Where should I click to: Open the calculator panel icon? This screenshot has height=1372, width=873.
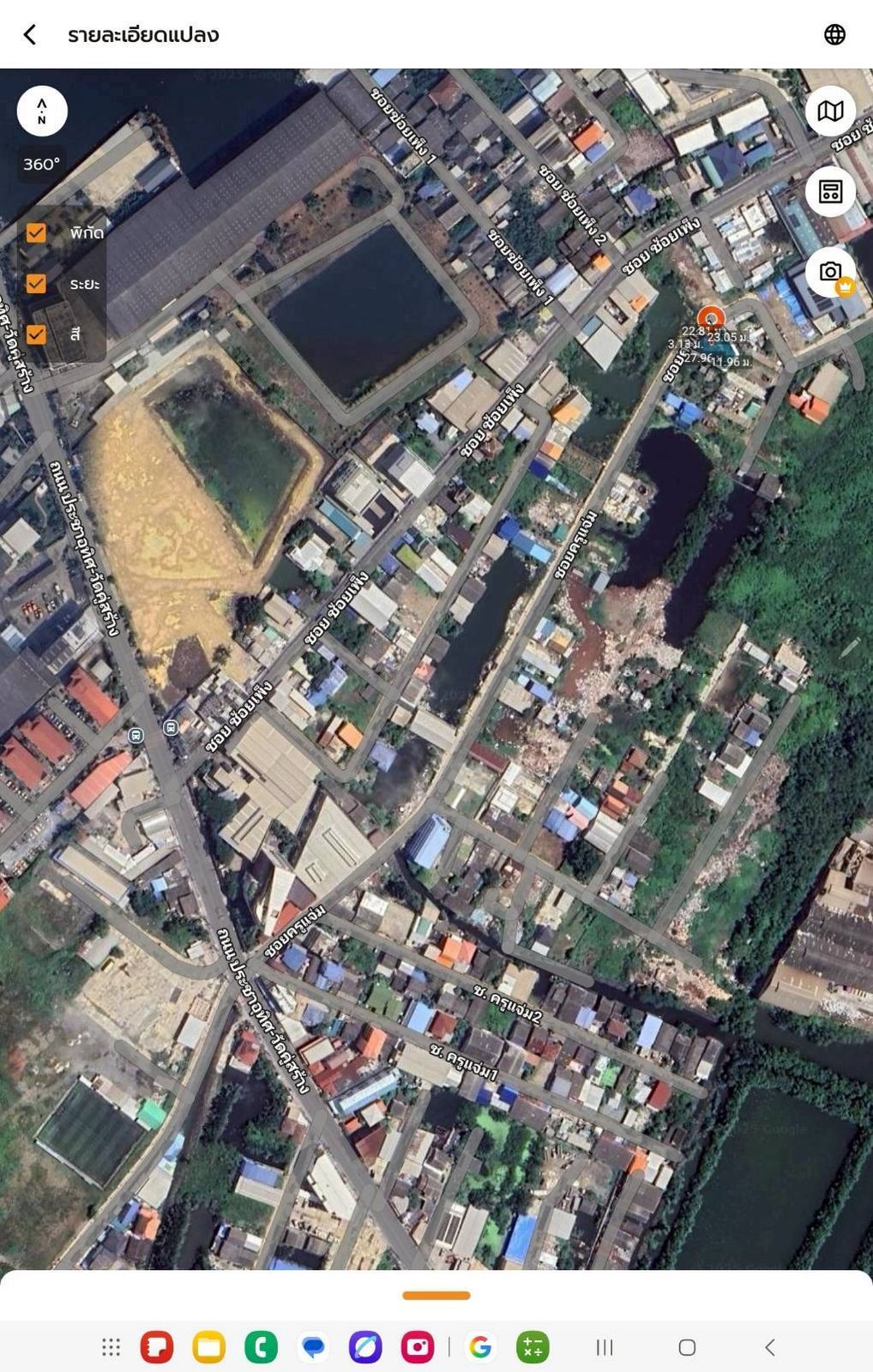[829, 191]
